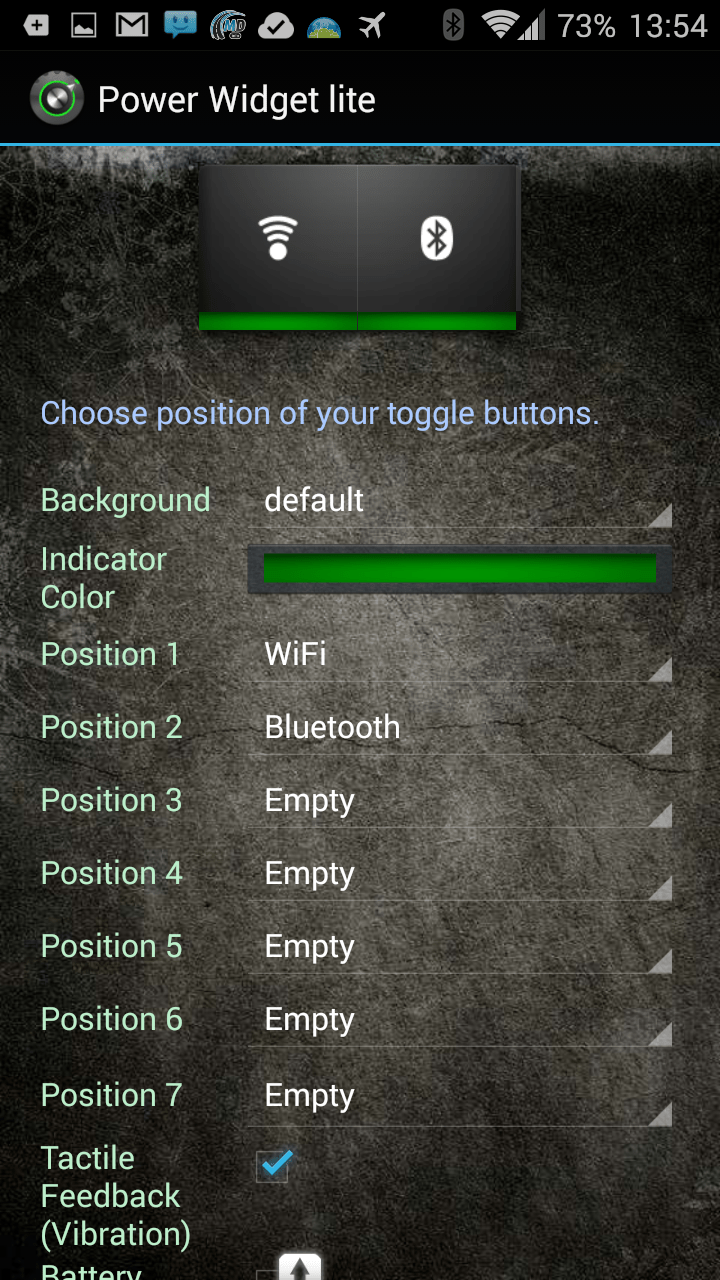Viewport: 720px width, 1280px height.
Task: Select a toggle for Position 3
Action: coord(460,801)
